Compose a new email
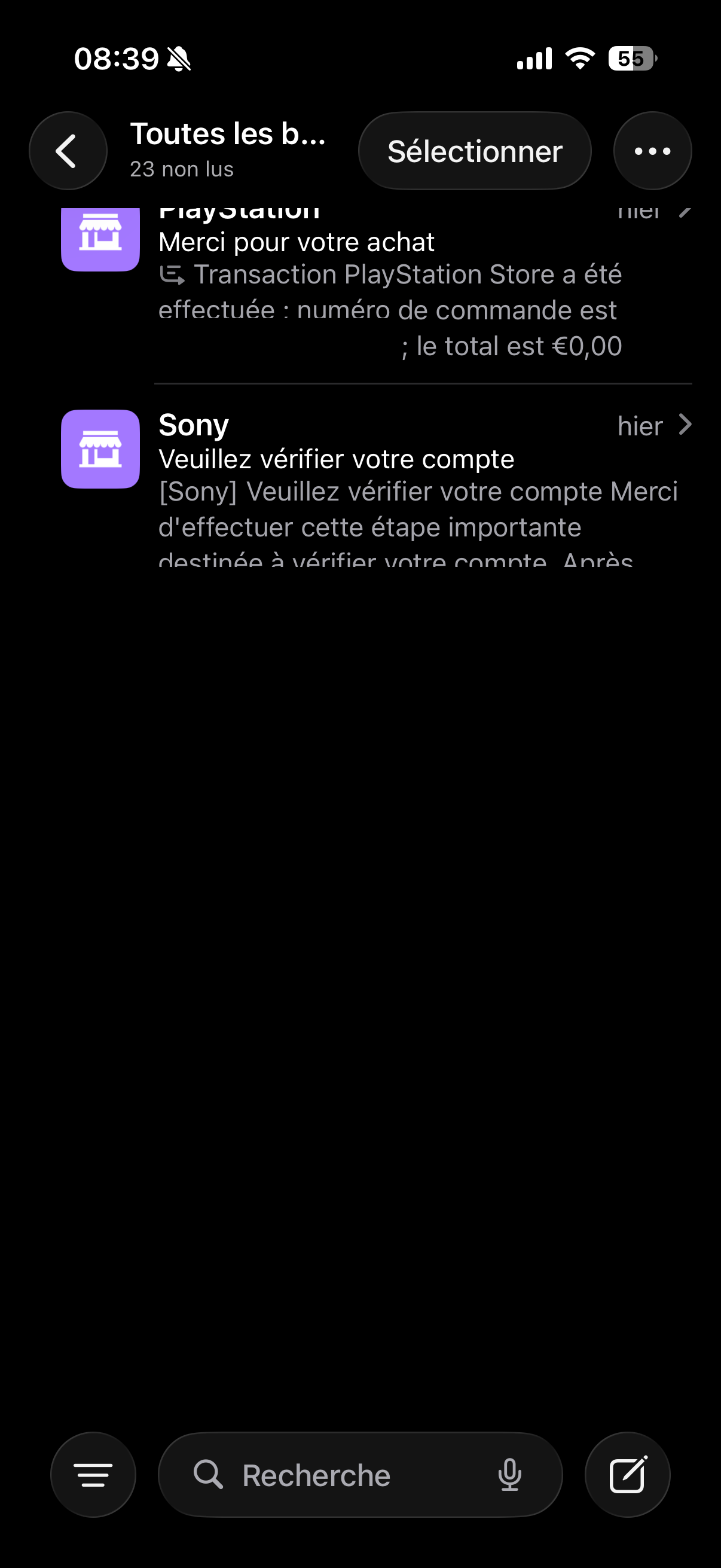The height and width of the screenshot is (1568, 721). tap(627, 1474)
